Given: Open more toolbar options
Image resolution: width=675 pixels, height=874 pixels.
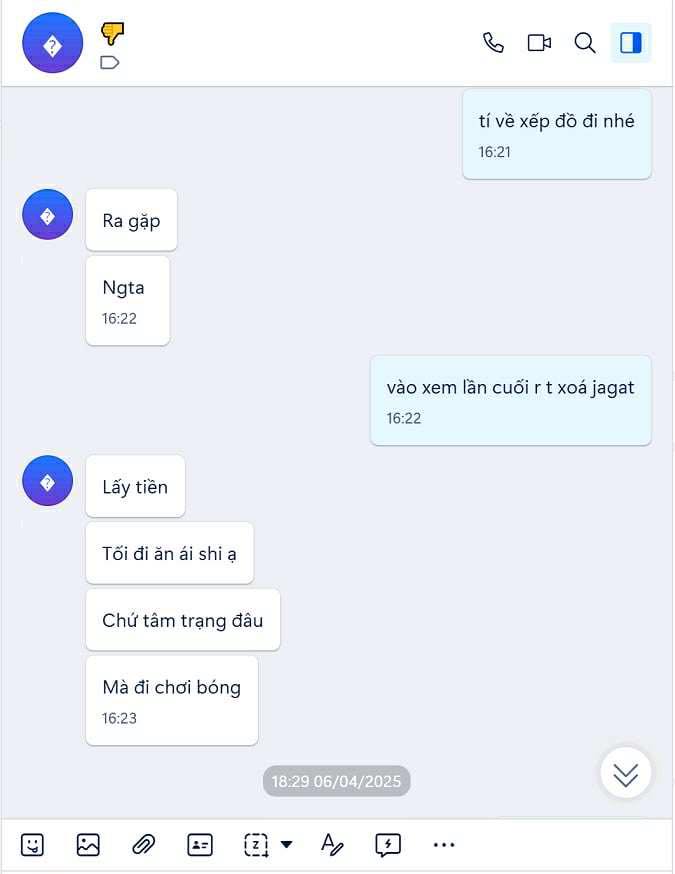Looking at the screenshot, I should coord(444,845).
